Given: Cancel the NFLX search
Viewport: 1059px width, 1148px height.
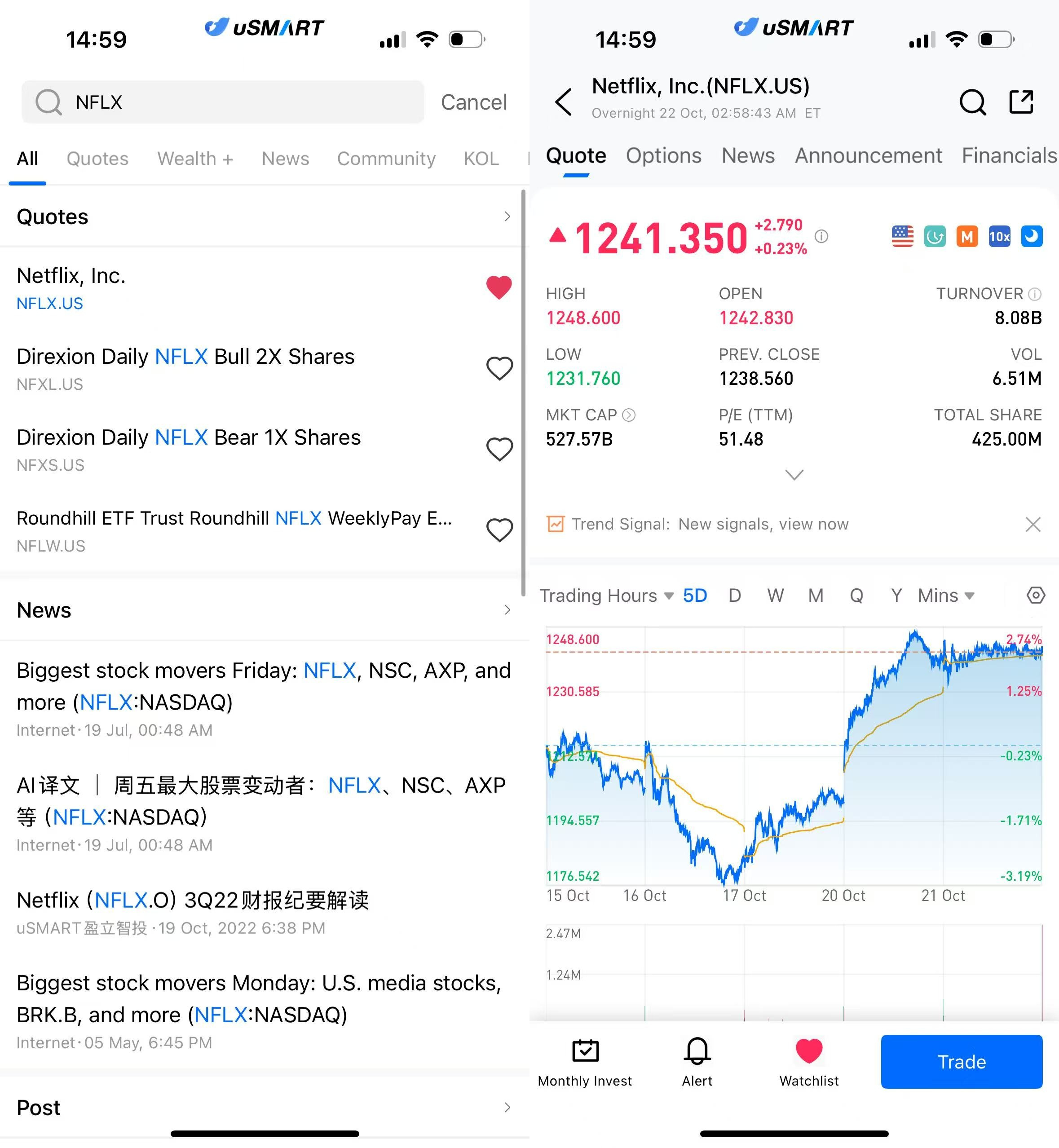Looking at the screenshot, I should click(473, 102).
